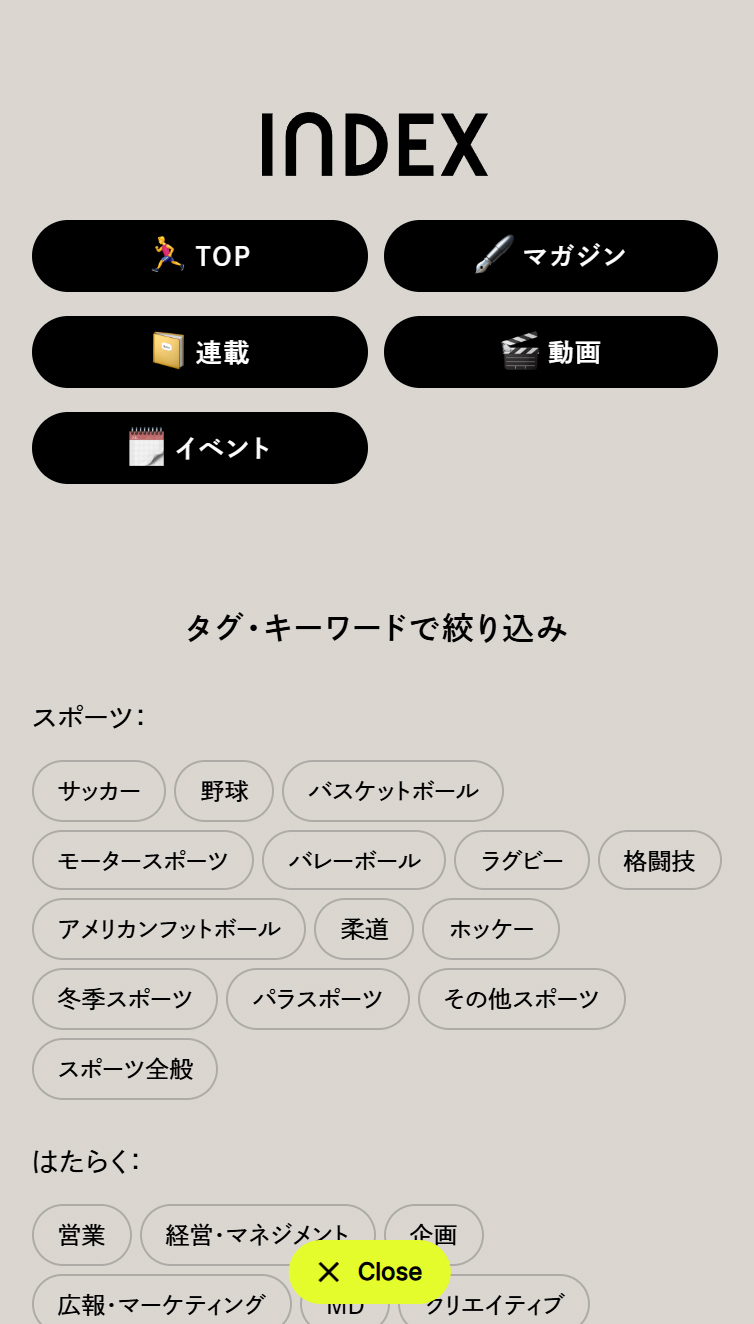Click the runner icon on the TOP button
Image resolution: width=754 pixels, height=1324 pixels.
click(x=166, y=255)
